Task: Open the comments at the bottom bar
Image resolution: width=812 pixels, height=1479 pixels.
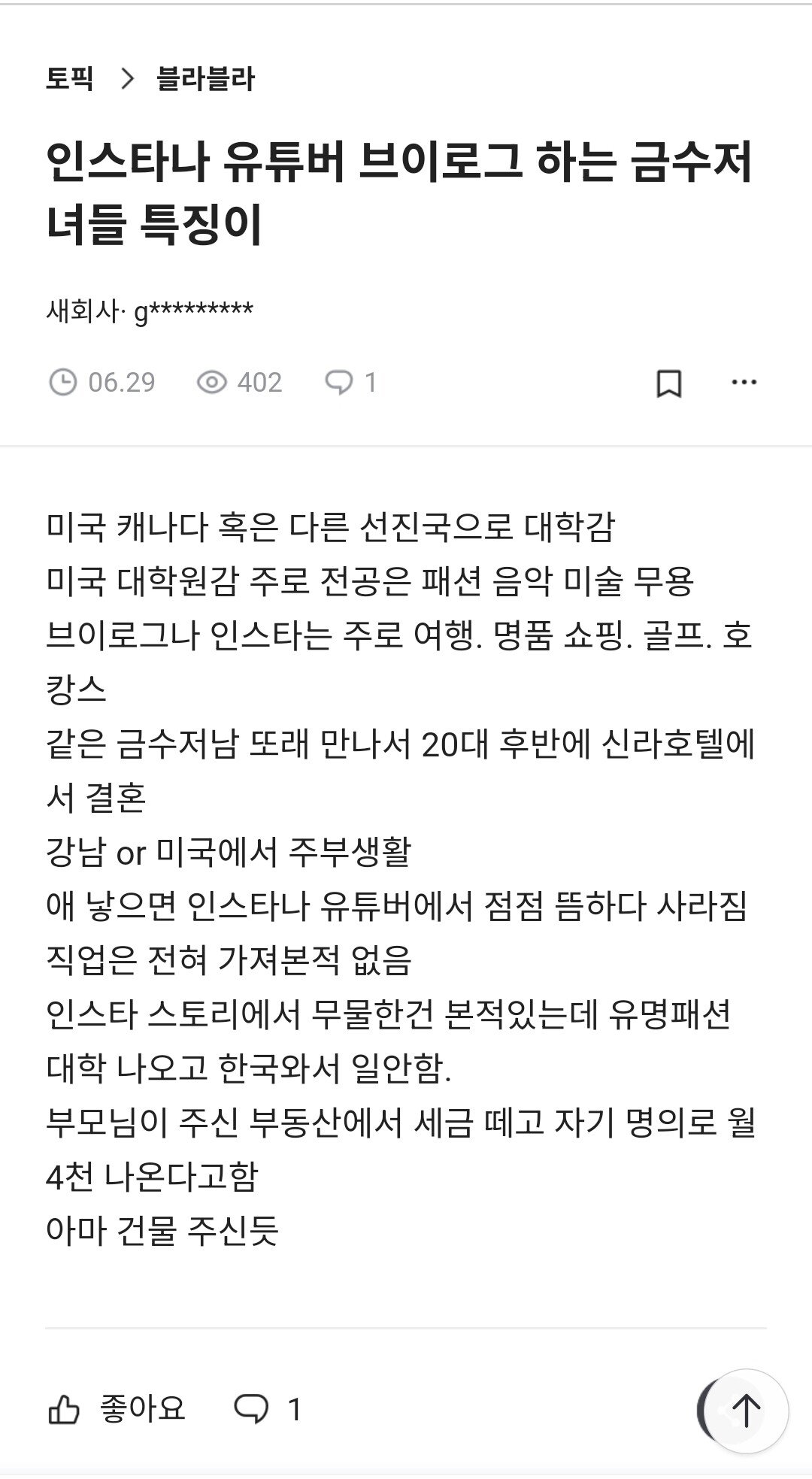Action: tap(268, 1408)
